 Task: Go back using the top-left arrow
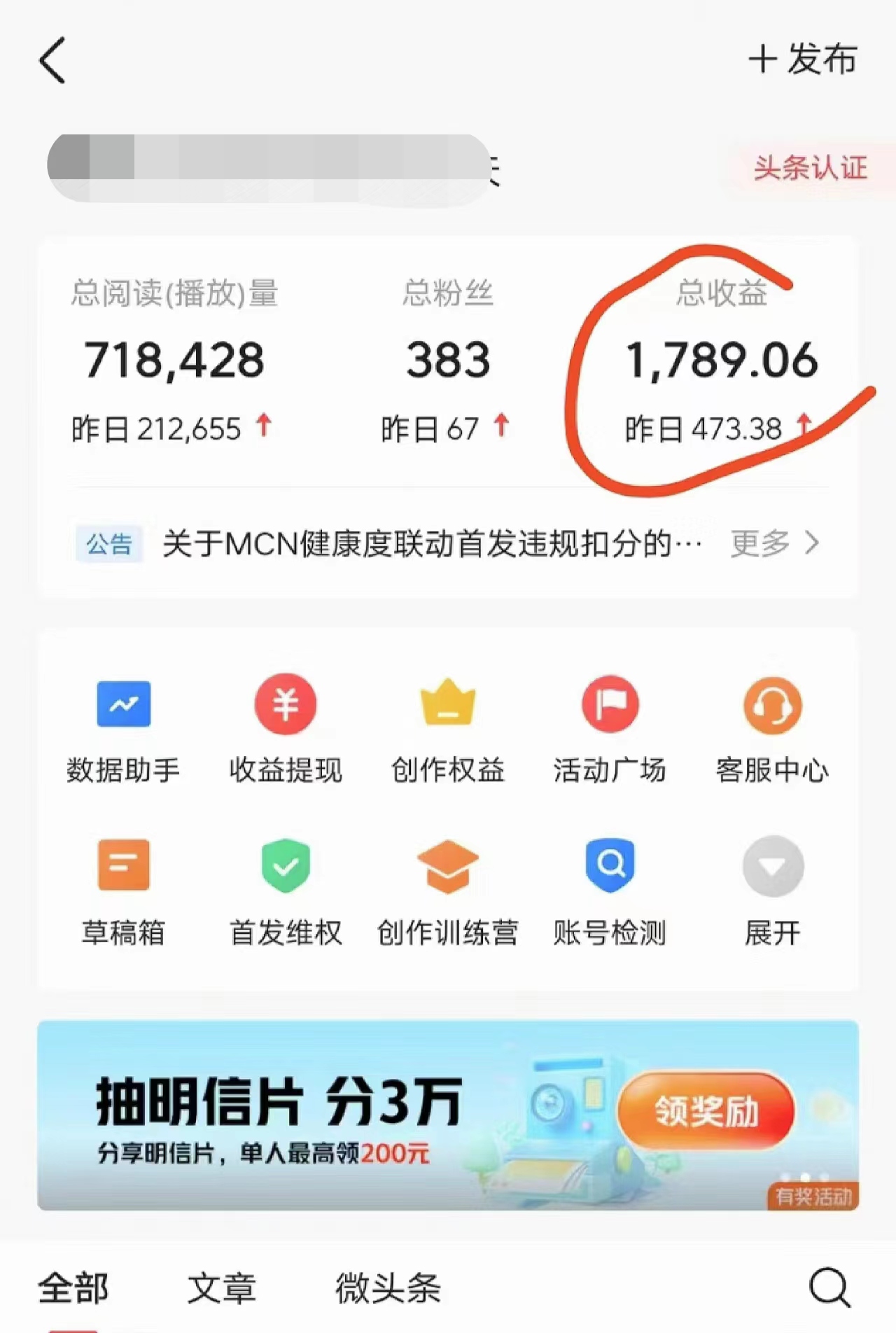(x=52, y=60)
